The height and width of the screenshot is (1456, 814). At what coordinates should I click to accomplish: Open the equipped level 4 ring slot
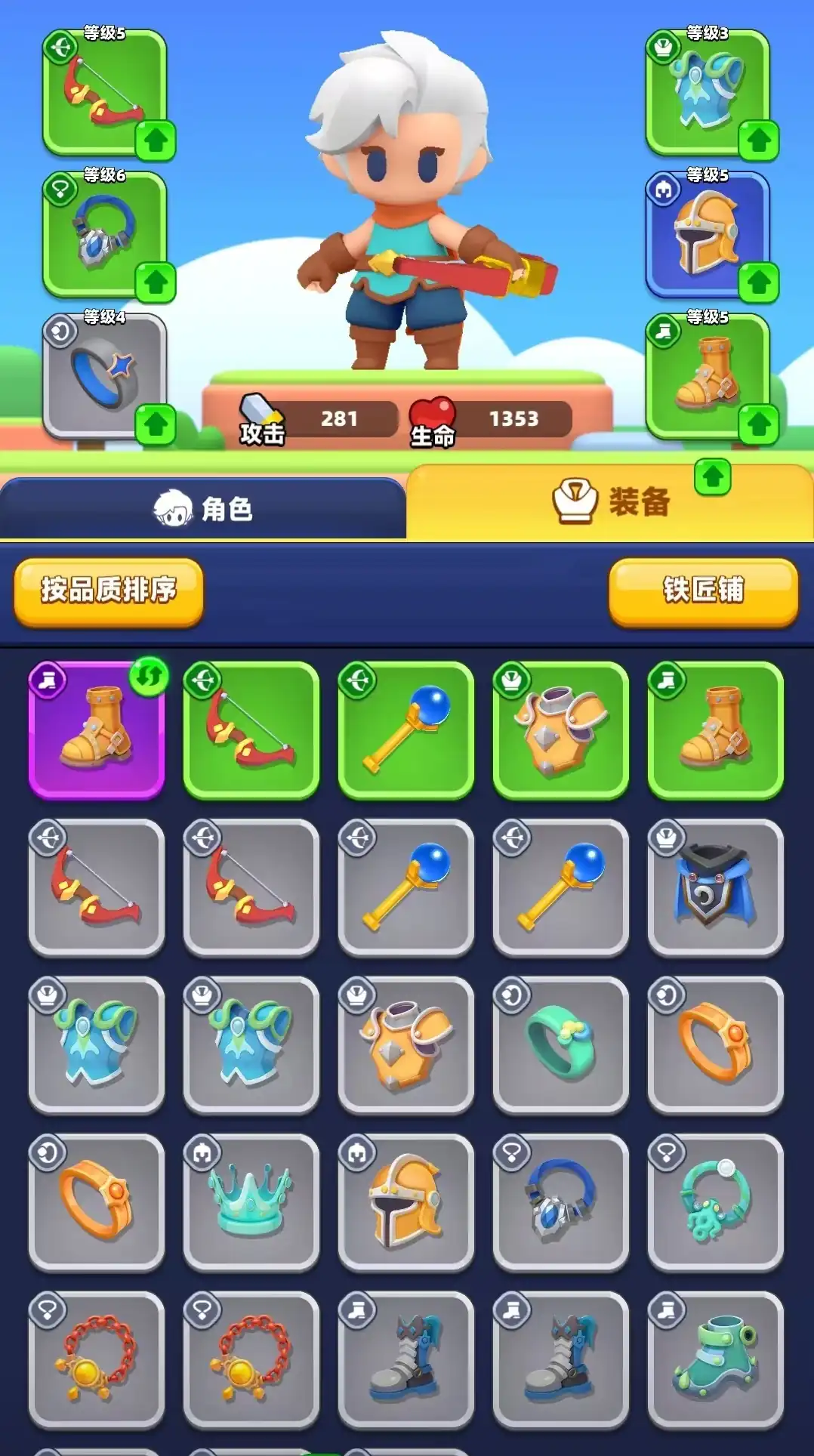[x=104, y=376]
